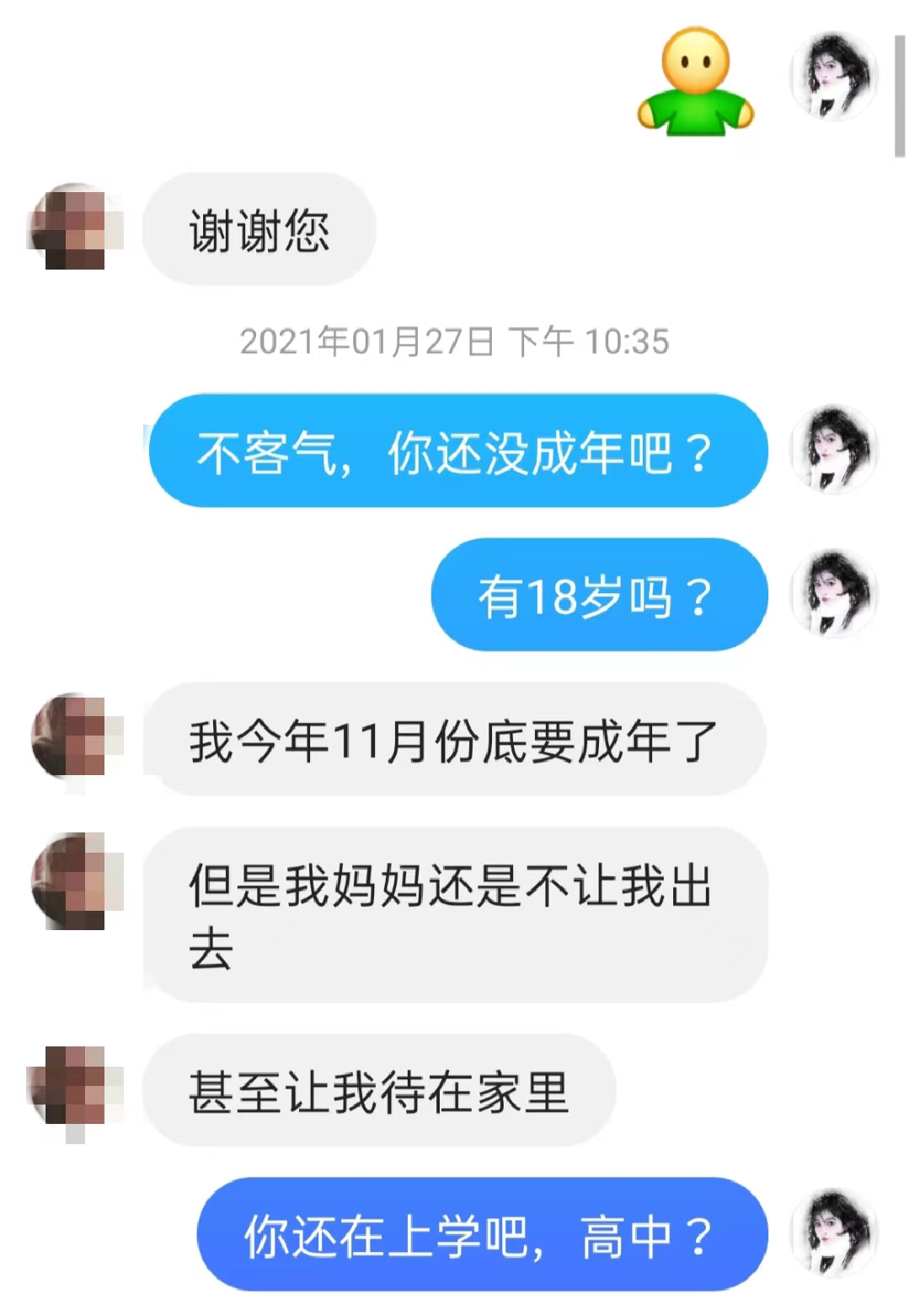Tap the avatar beside 你还在上学吧，高中？
909x1316 pixels.
(834, 1233)
